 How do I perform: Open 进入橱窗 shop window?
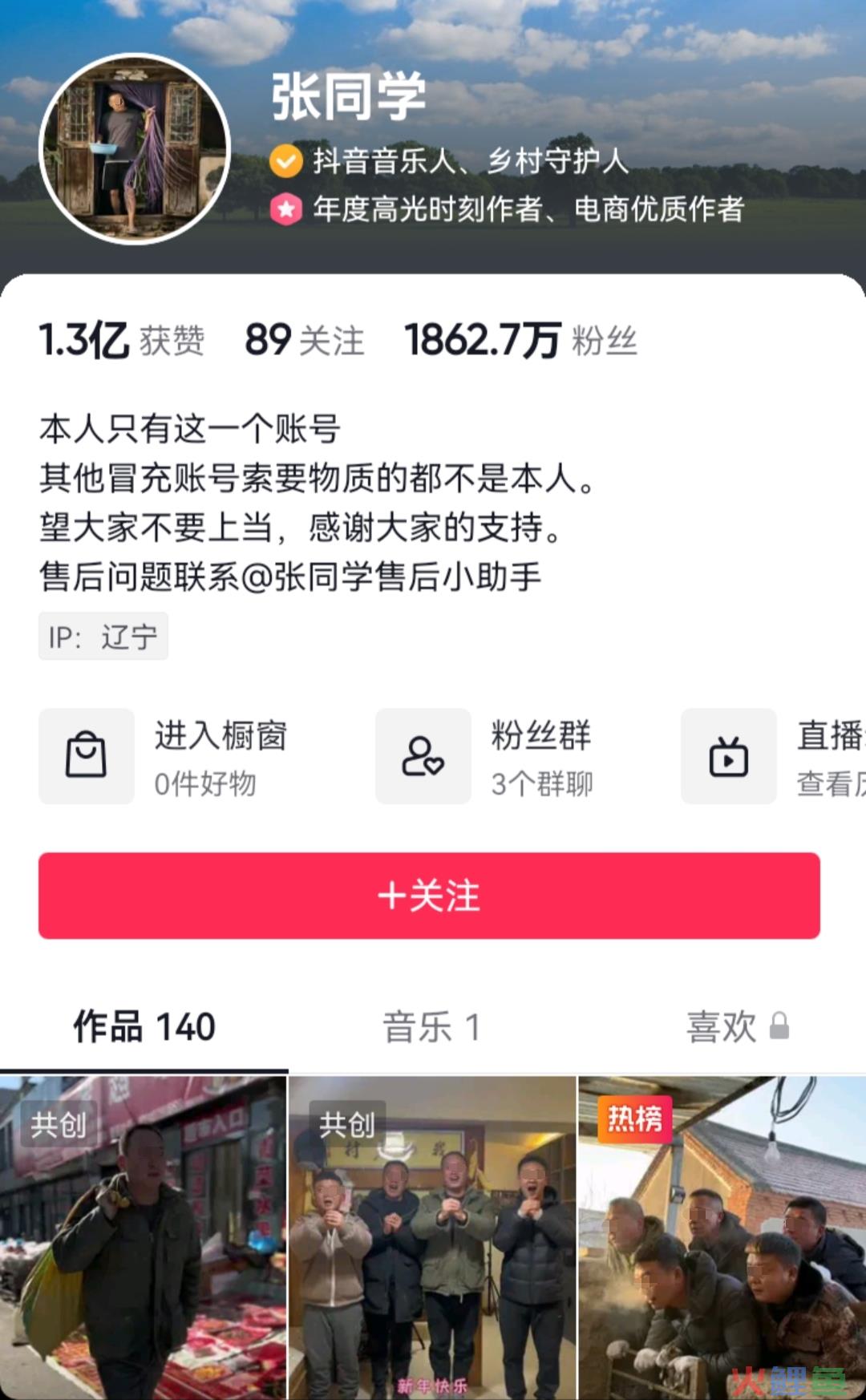[x=164, y=756]
